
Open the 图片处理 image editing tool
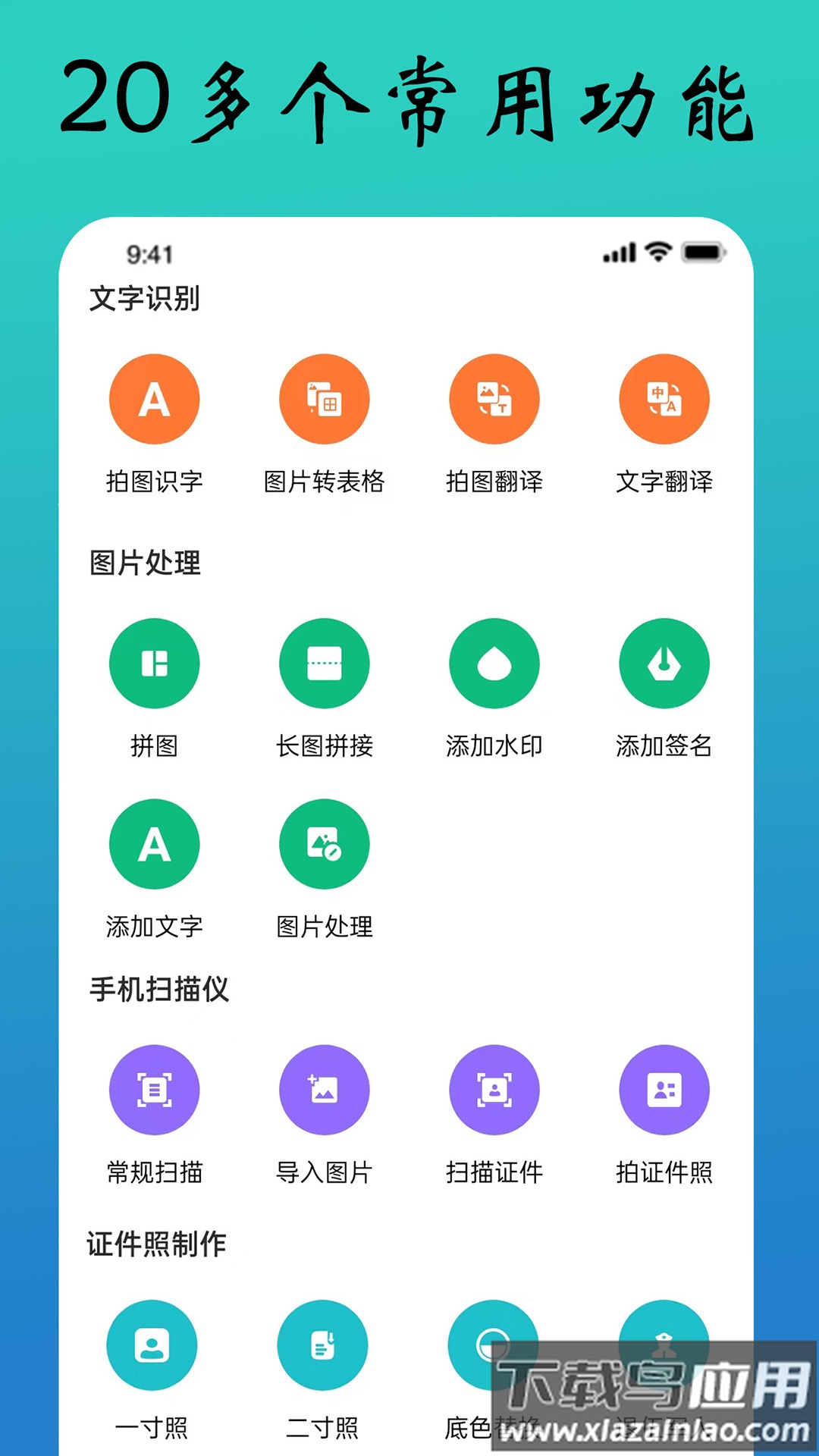point(325,843)
